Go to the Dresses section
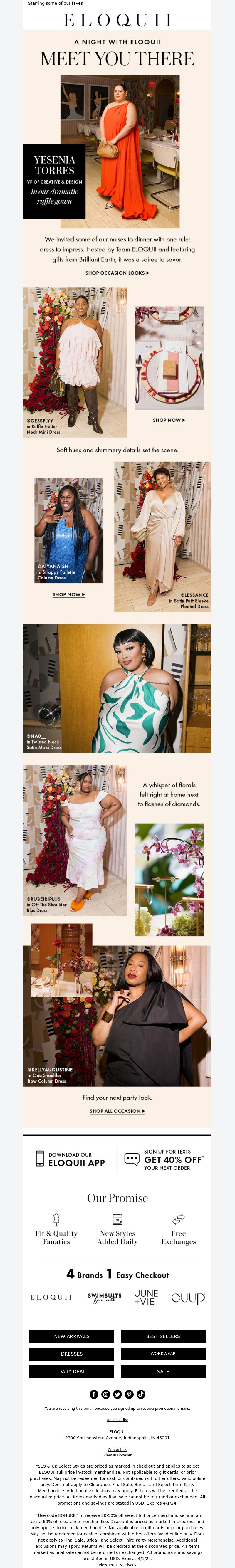The width and height of the screenshot is (235, 1568). 72,1354
